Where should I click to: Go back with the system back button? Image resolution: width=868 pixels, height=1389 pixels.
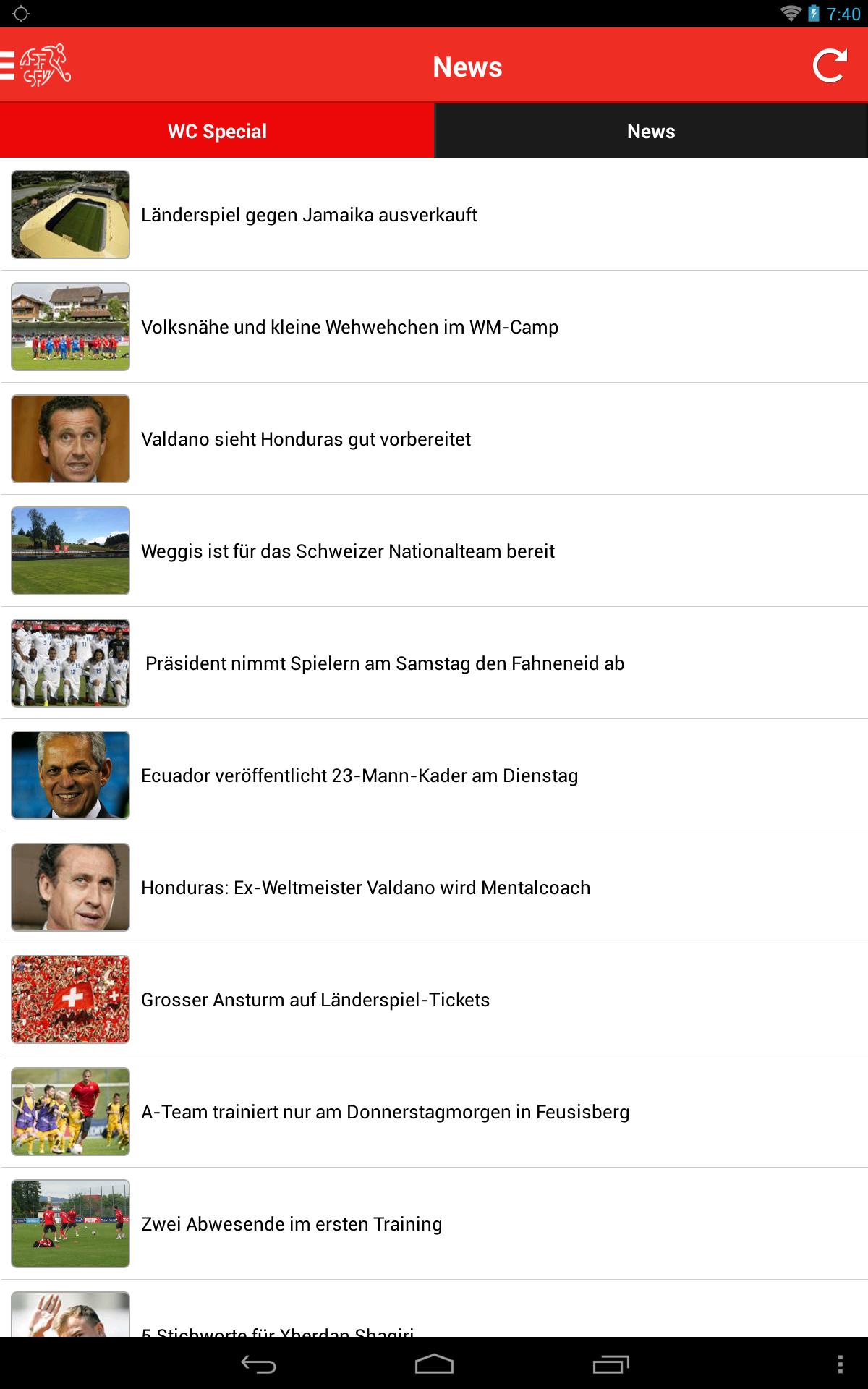258,1364
